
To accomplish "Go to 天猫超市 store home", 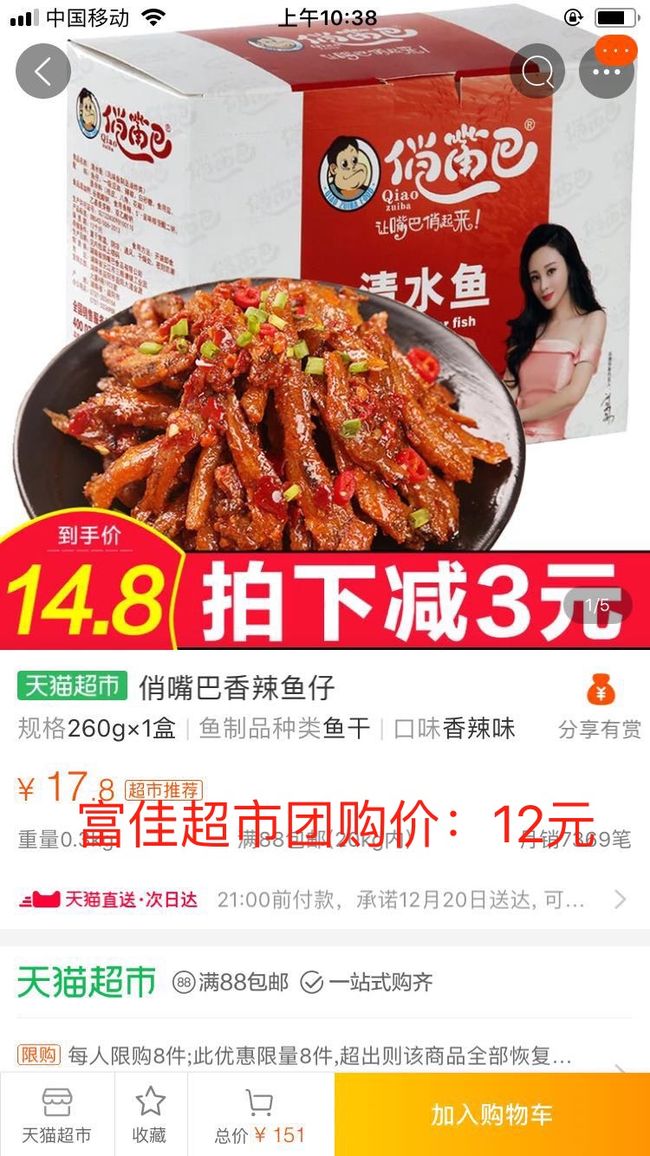I will (x=57, y=1114).
